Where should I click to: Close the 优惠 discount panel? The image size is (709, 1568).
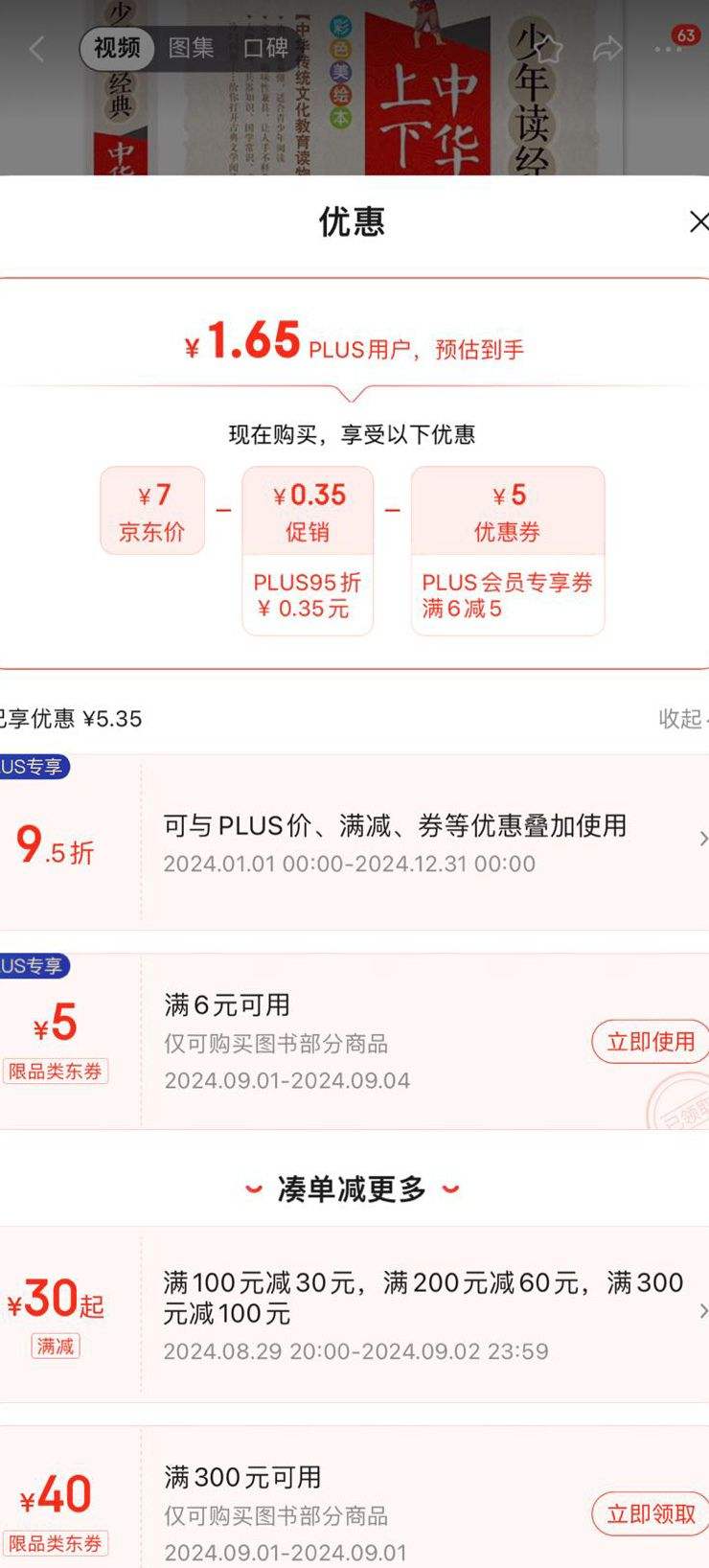pyautogui.click(x=698, y=221)
